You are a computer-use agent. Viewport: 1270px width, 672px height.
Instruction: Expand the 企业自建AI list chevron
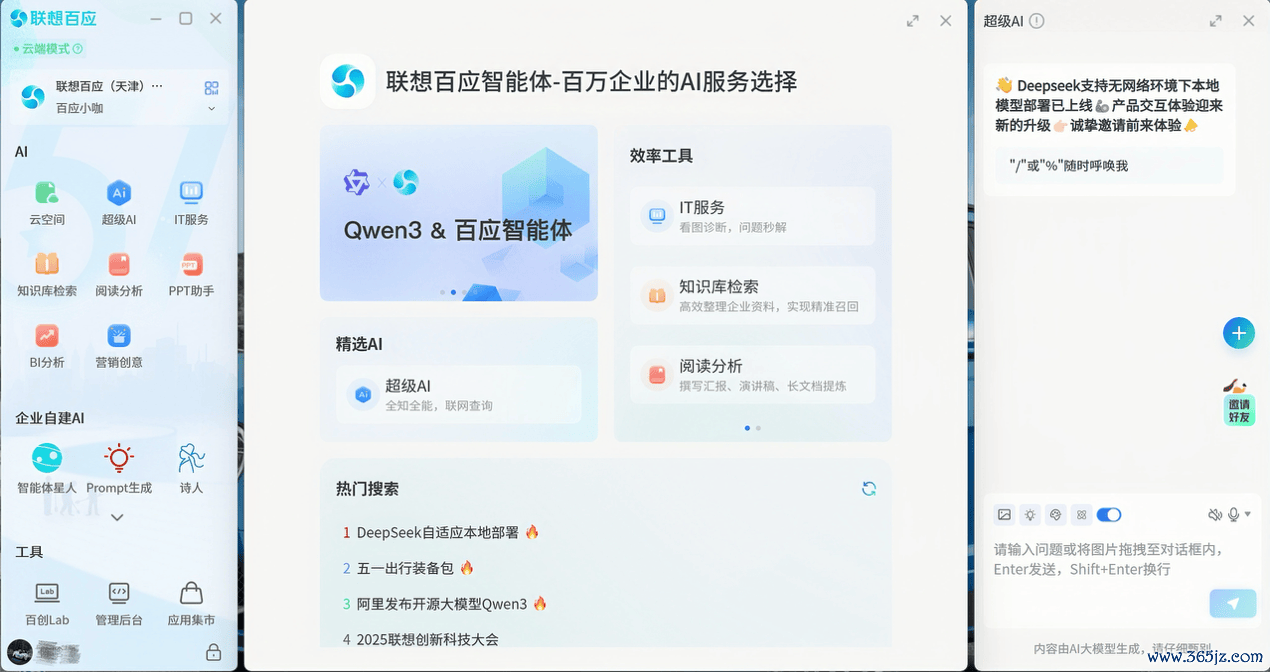coord(117,517)
